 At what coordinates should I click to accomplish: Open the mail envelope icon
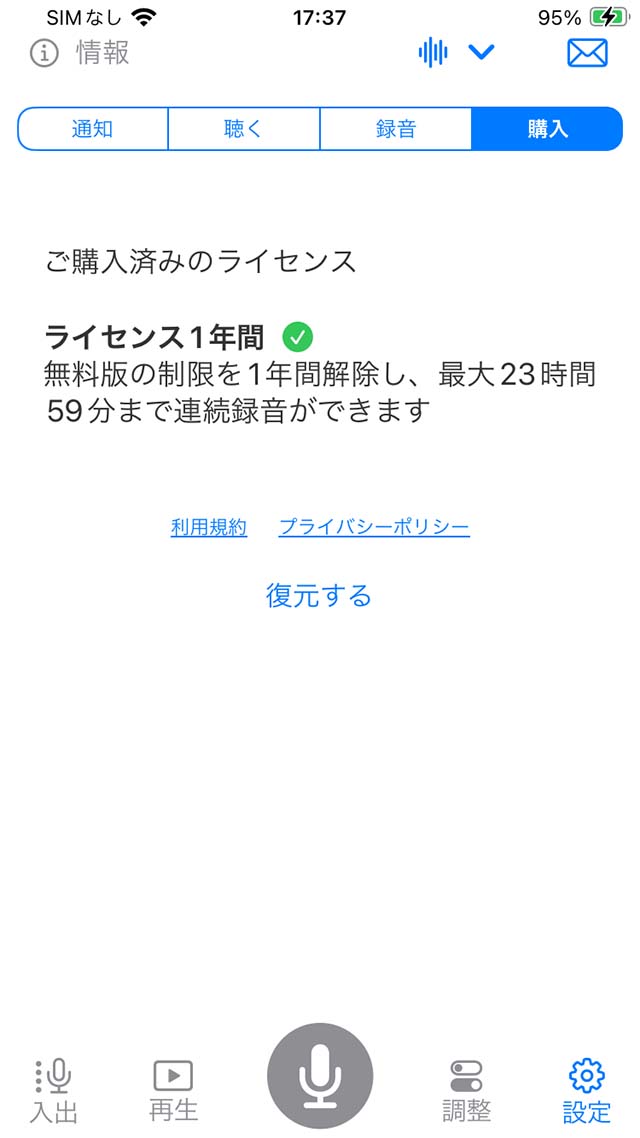[x=587, y=53]
